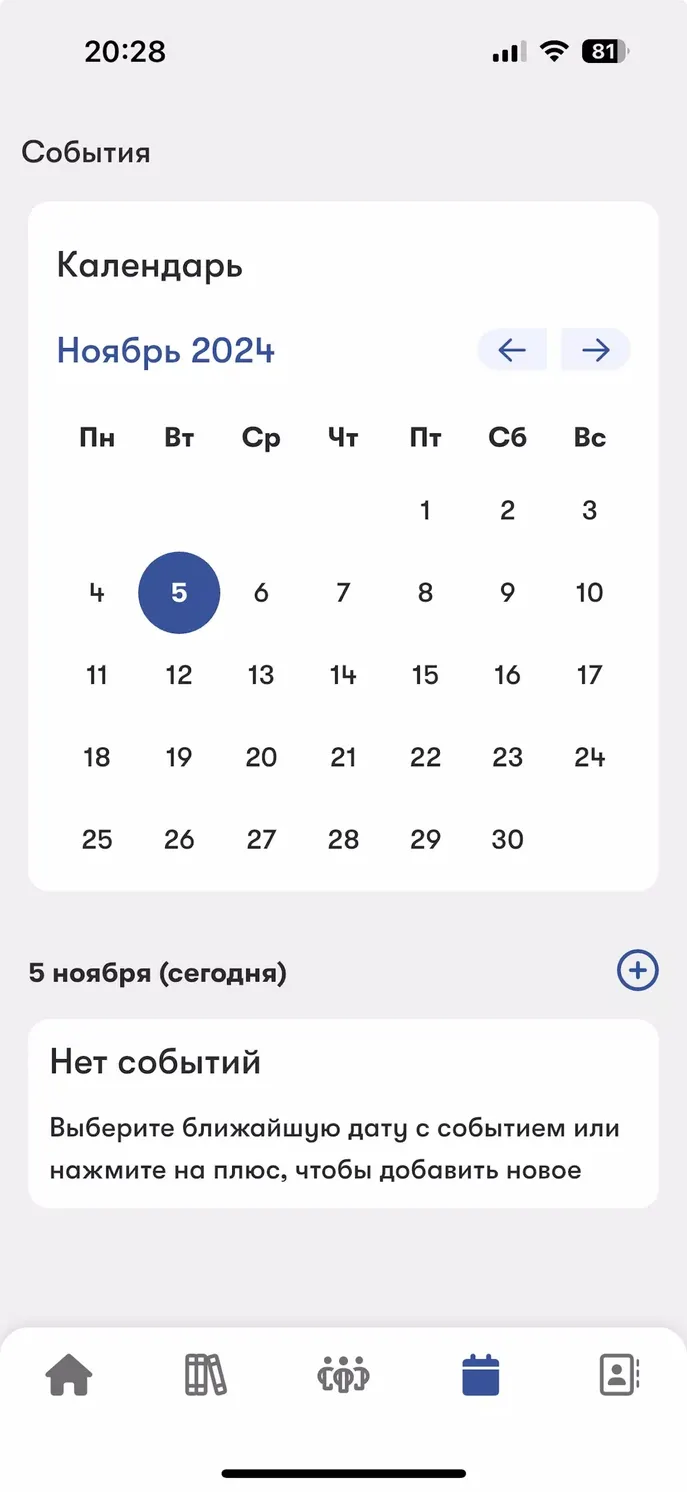Pick November 25 in the calendar

[97, 839]
